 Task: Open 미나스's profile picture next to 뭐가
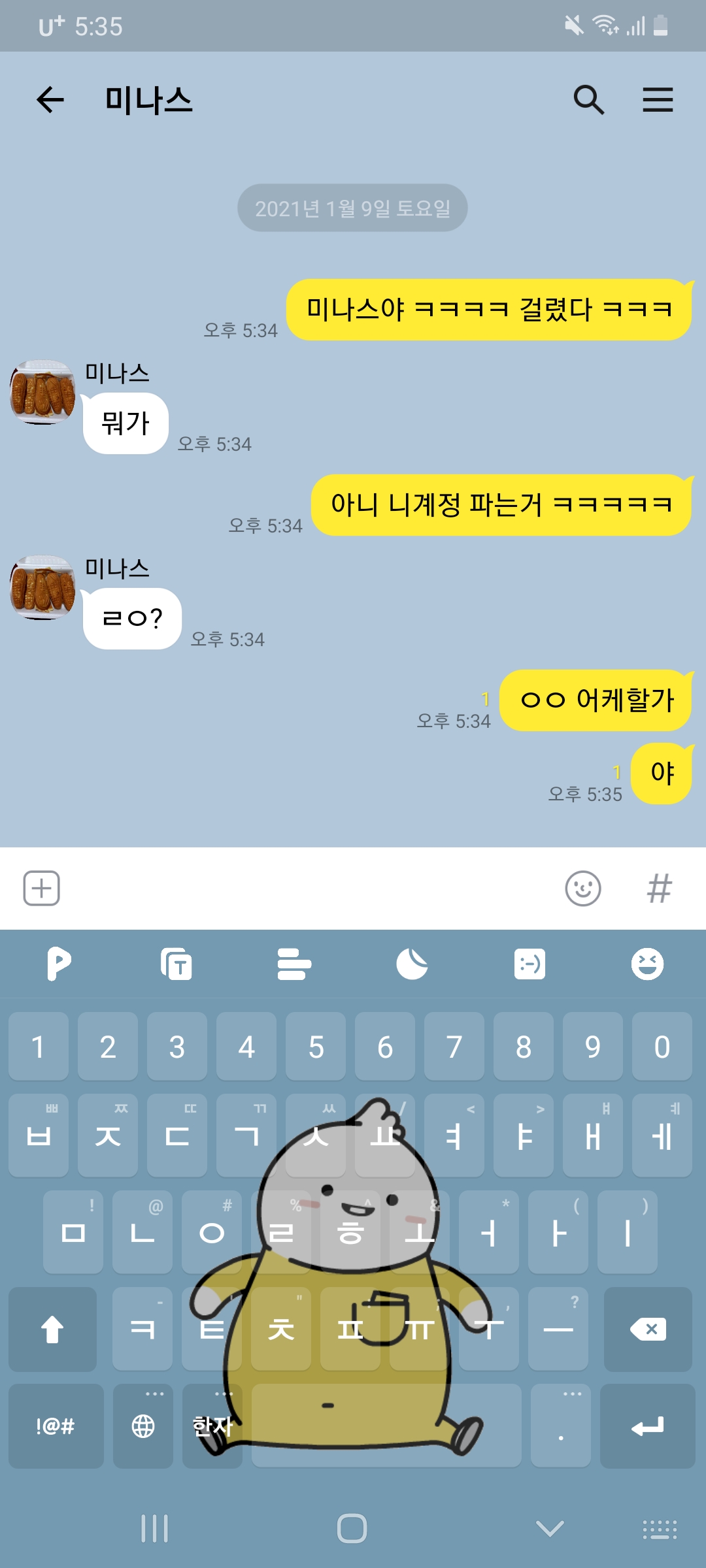pos(42,392)
